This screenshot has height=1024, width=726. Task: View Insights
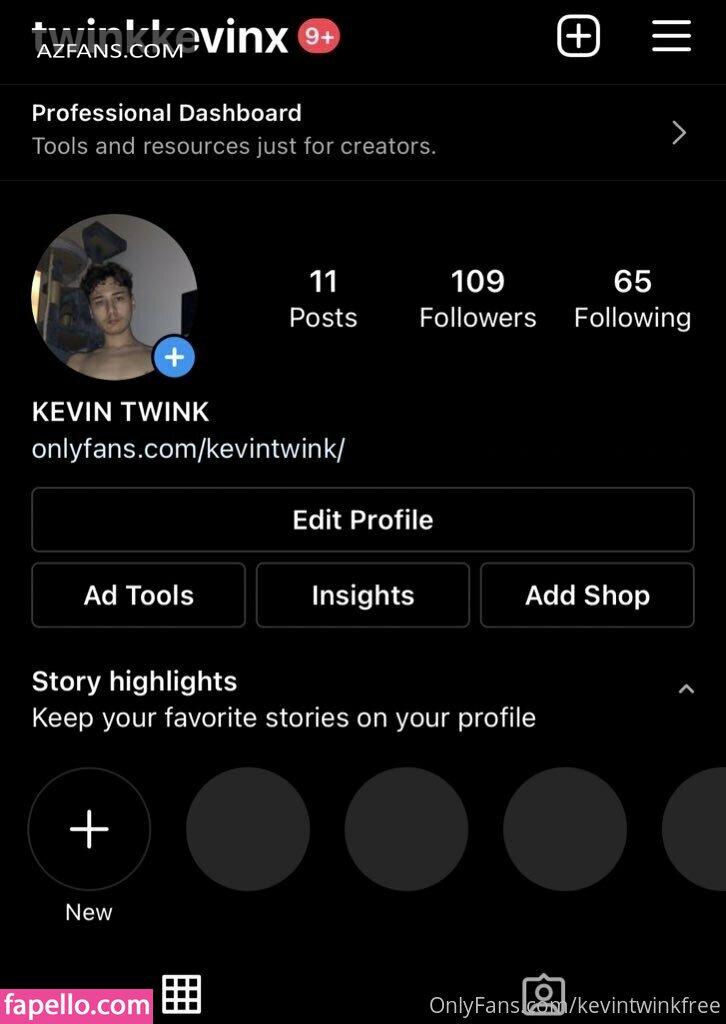(362, 595)
